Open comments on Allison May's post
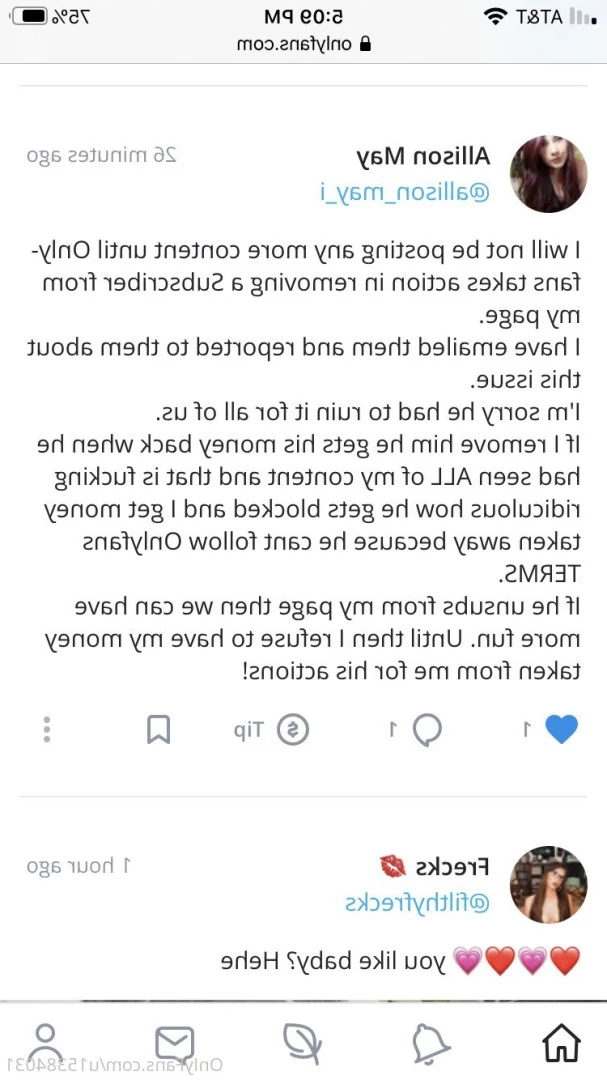 tap(427, 729)
